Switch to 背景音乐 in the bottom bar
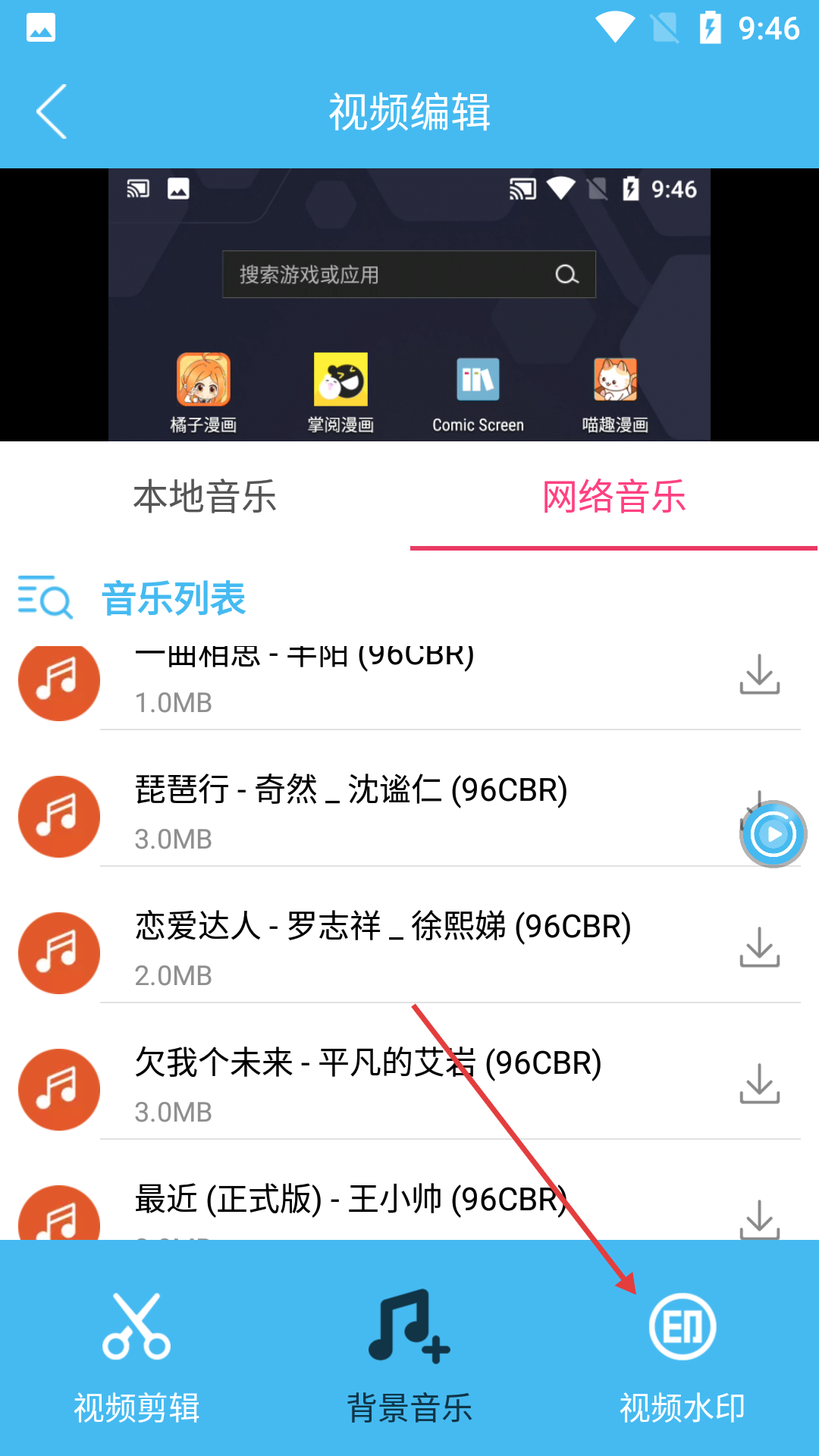The width and height of the screenshot is (819, 1456). (x=409, y=1356)
